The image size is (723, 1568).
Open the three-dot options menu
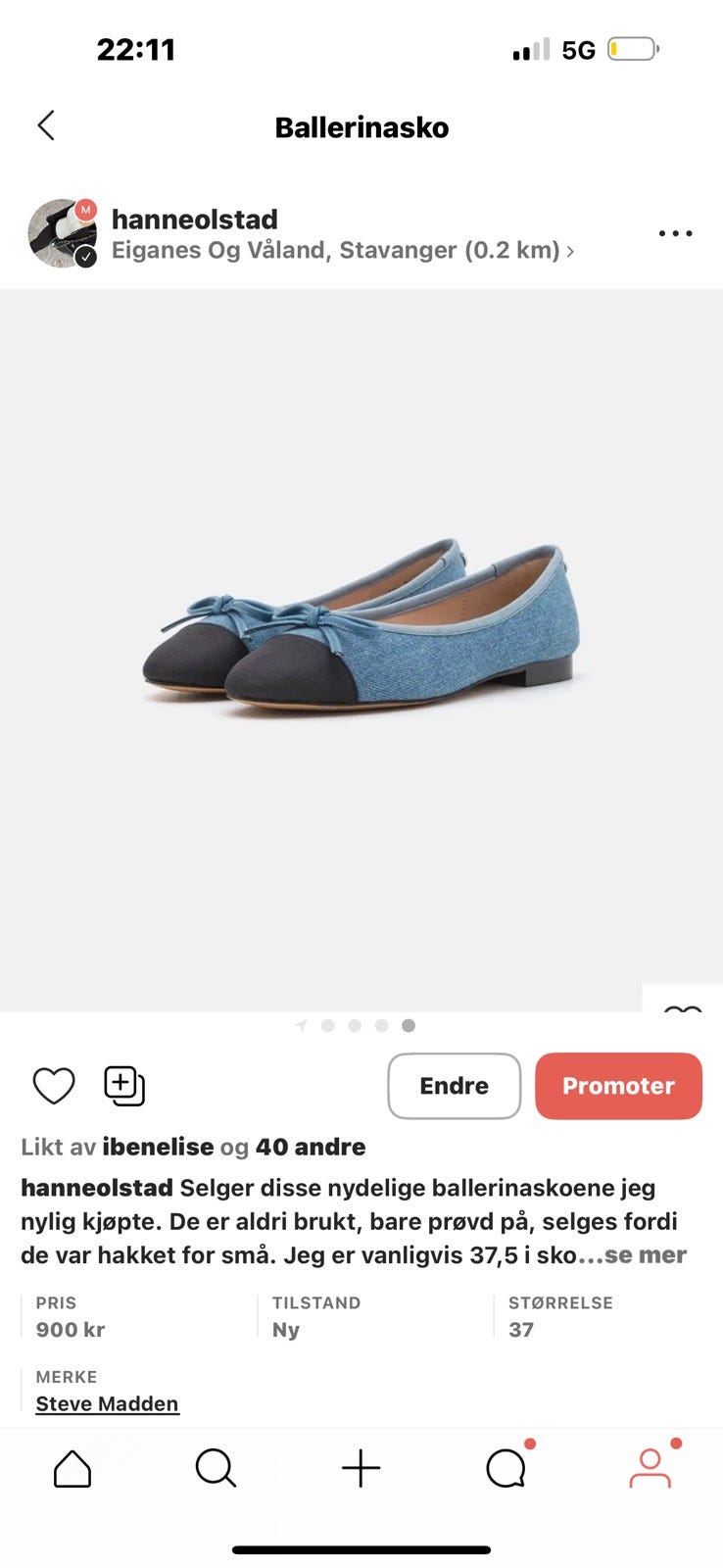pos(674,233)
